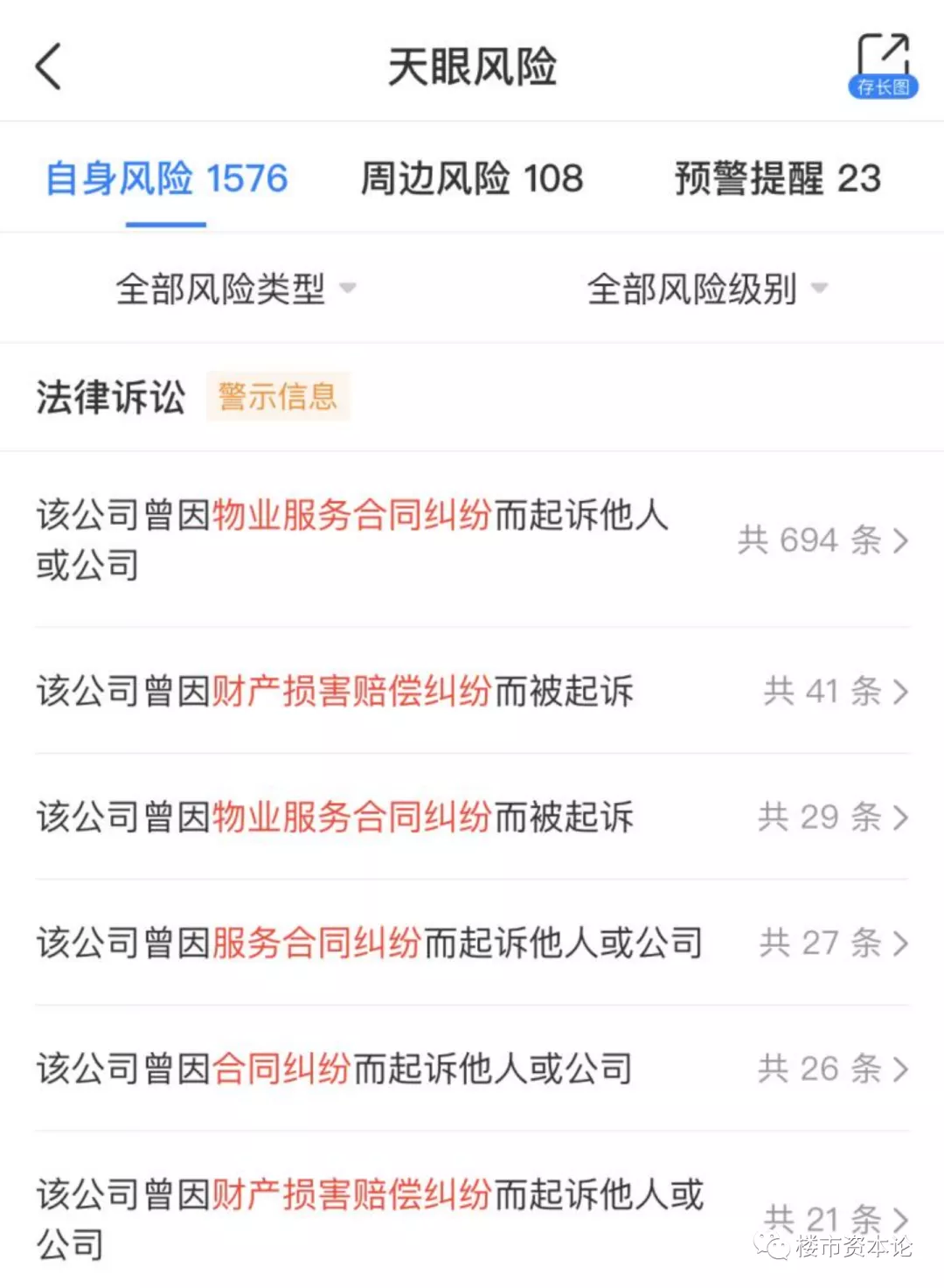
Task: View 物业服务合同纠纷而被起诉 row with 29 records
Action: click(x=472, y=817)
